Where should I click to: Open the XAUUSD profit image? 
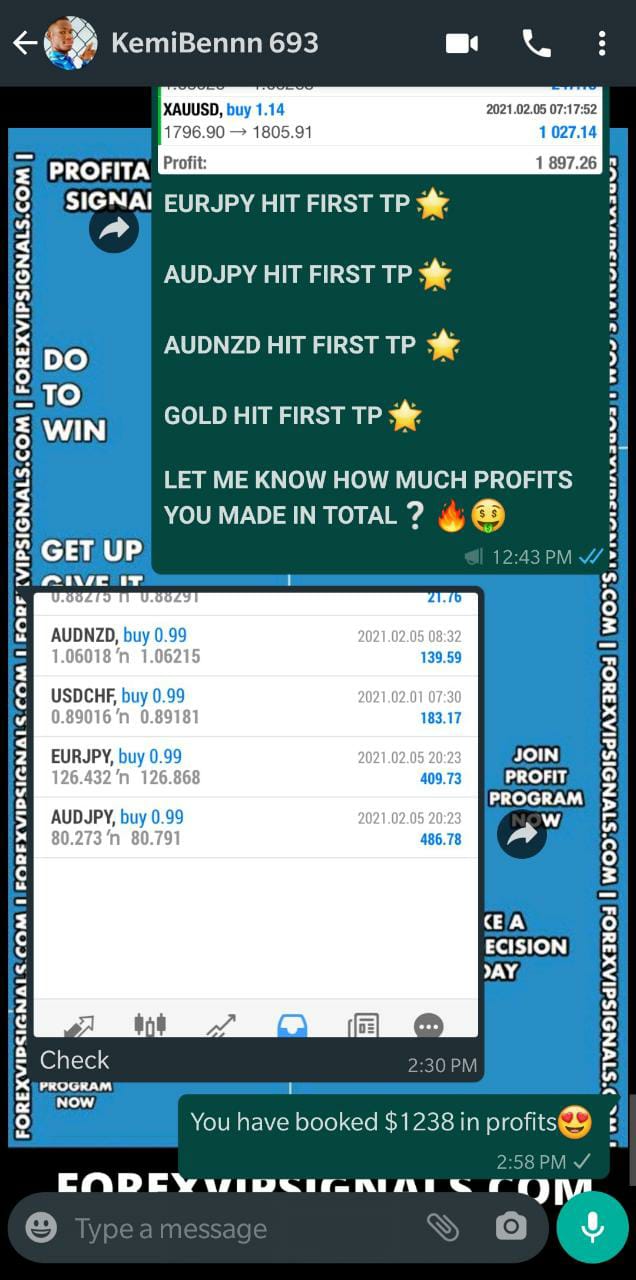point(380,130)
